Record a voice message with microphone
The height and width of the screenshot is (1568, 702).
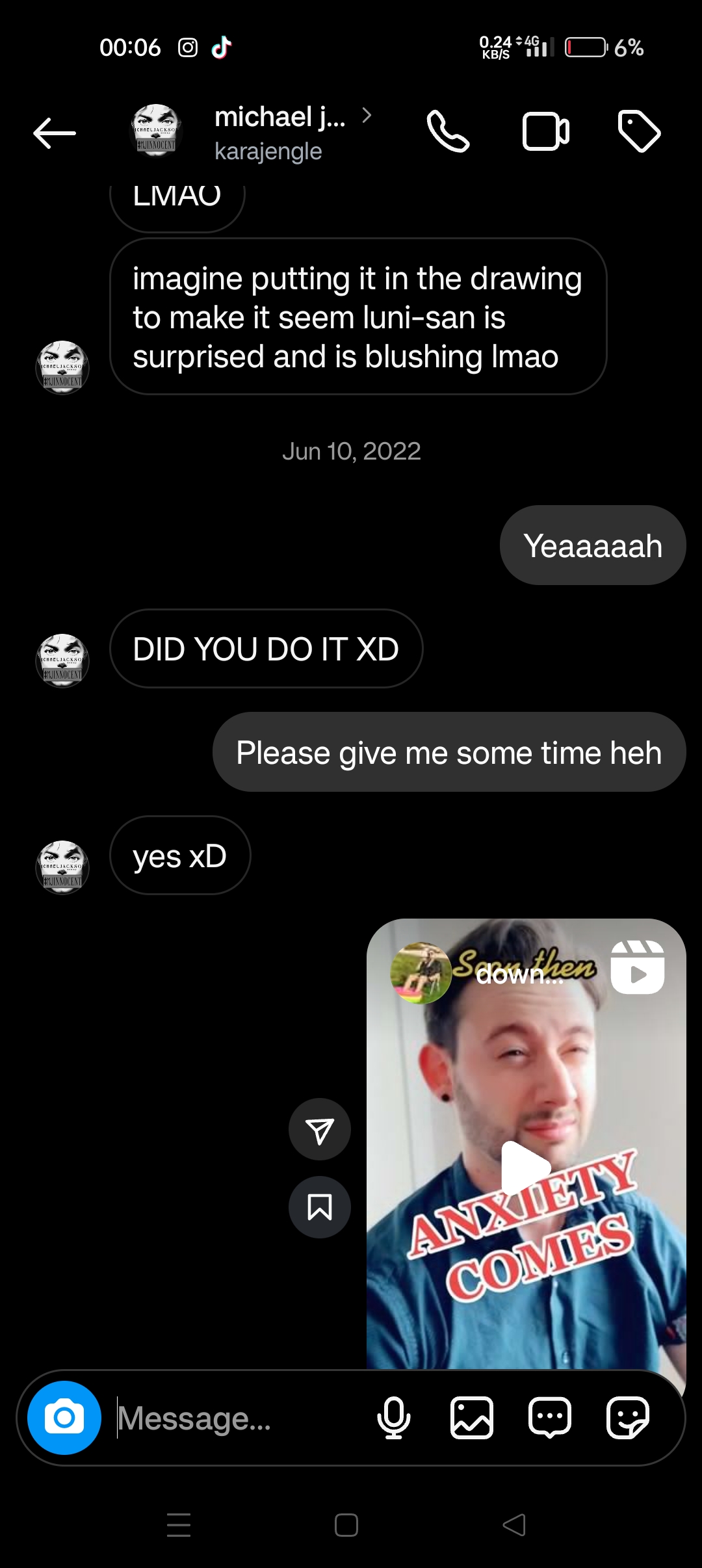click(394, 1418)
